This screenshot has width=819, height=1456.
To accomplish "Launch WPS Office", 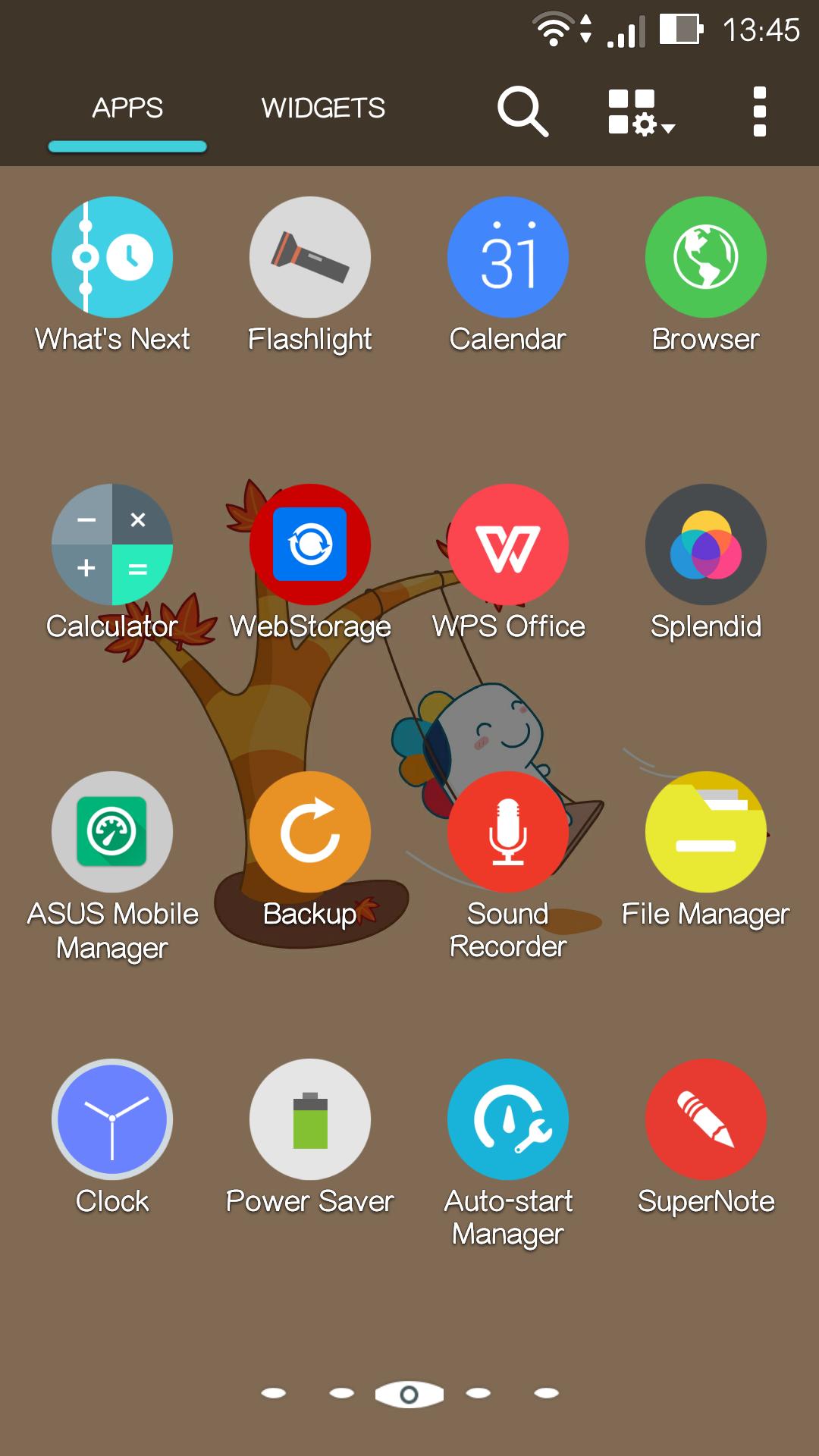I will point(508,544).
